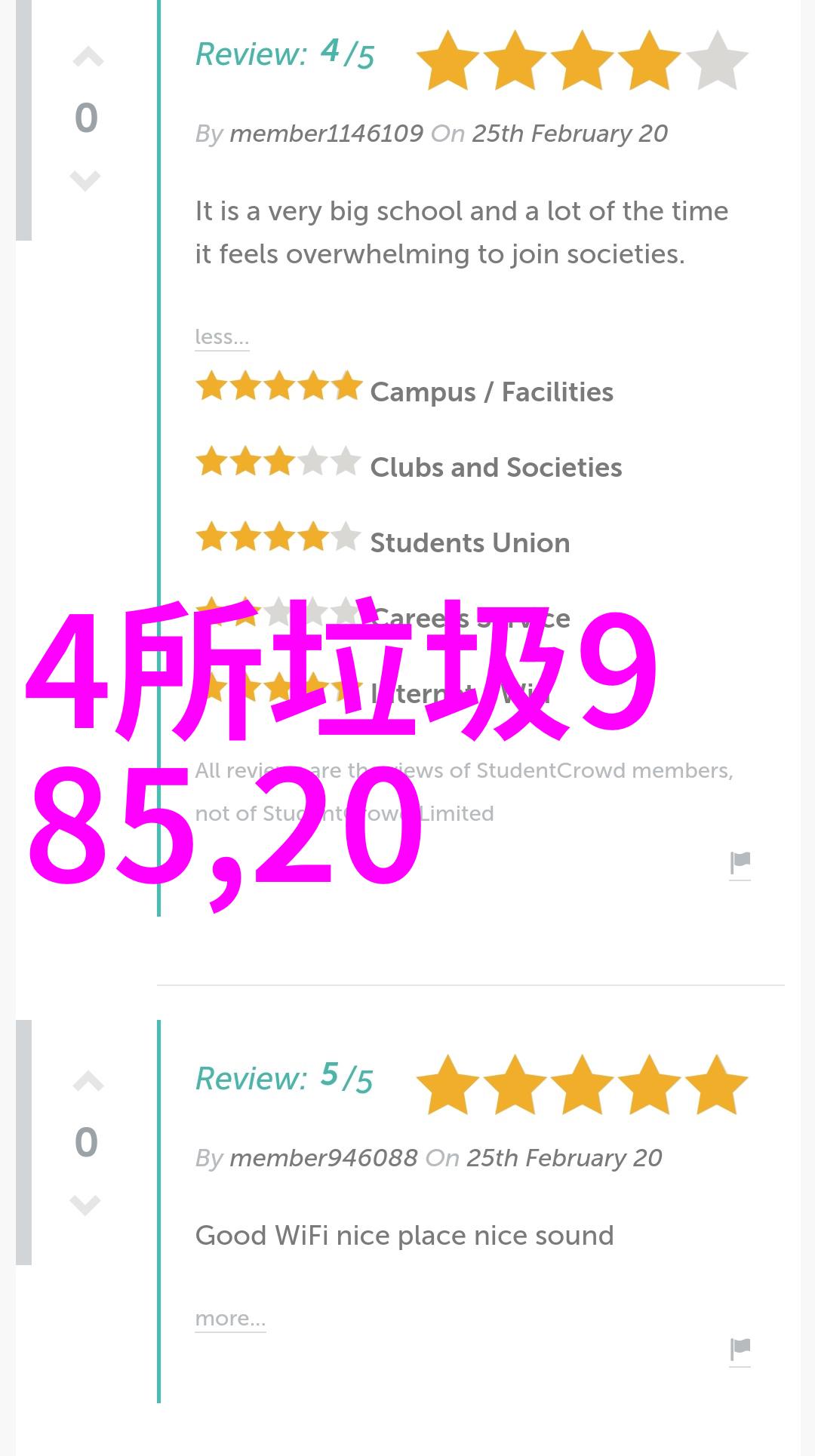The height and width of the screenshot is (1456, 815).
Task: Upvote the review by member946088
Action: (88, 1081)
